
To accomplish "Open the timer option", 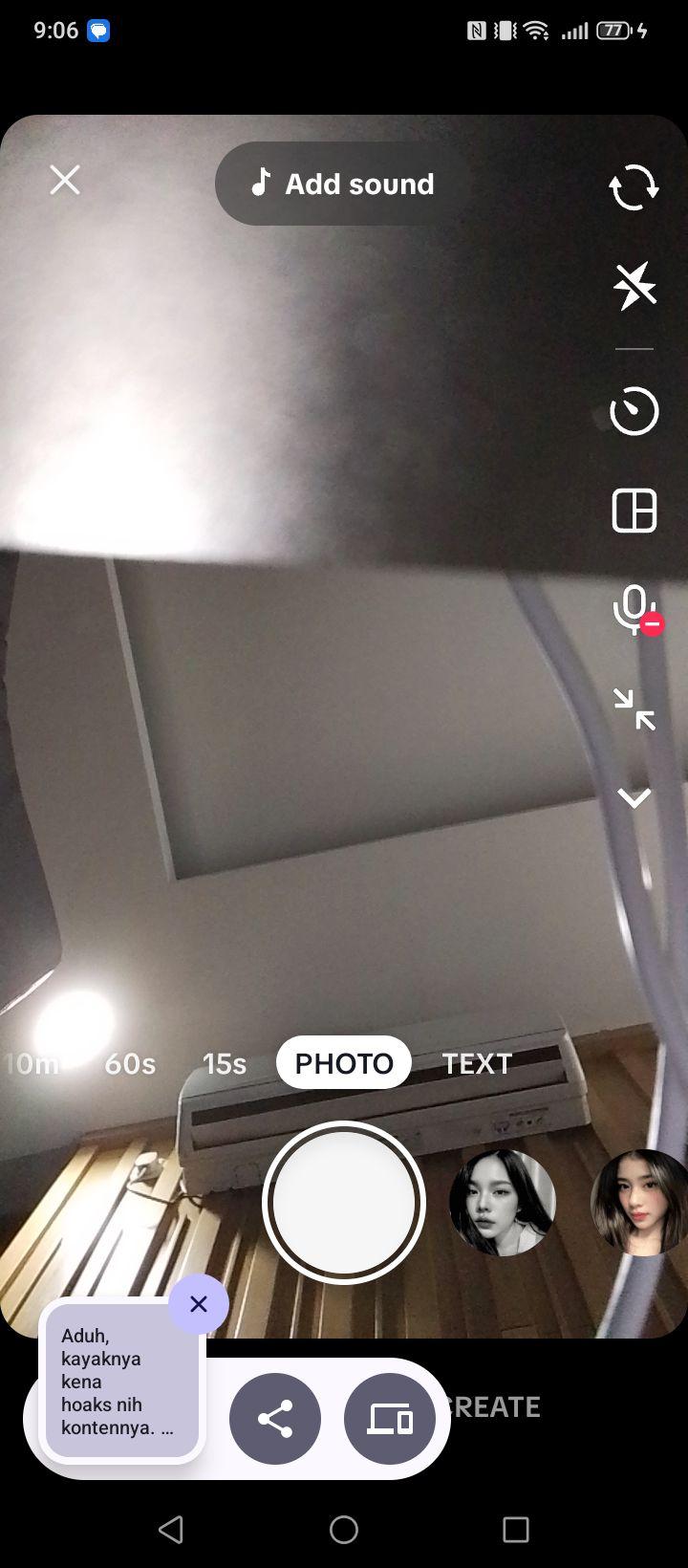I will click(x=634, y=411).
